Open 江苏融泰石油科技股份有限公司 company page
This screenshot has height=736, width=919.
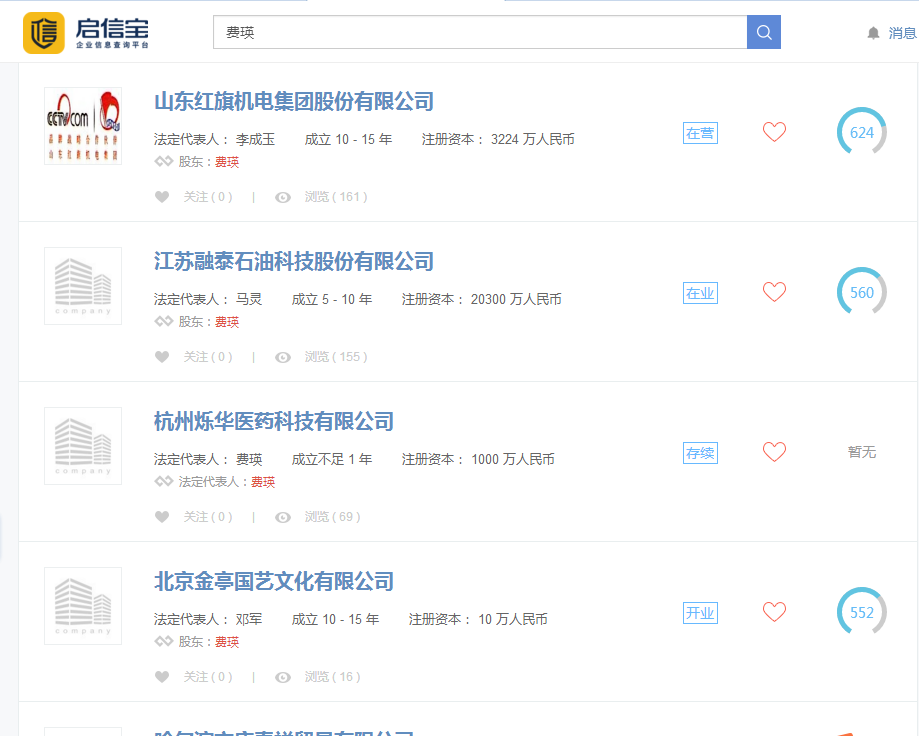coord(294,262)
